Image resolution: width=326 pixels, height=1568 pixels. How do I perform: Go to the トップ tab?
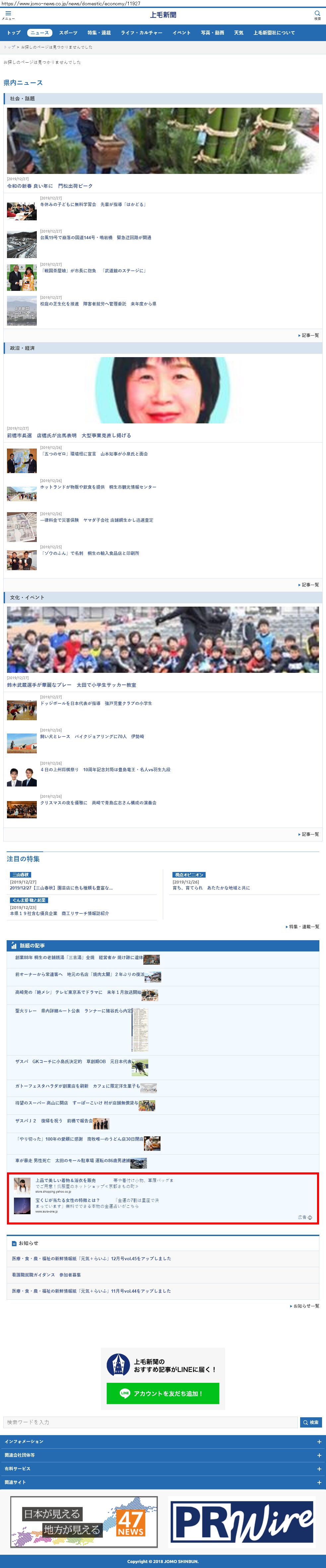[x=13, y=33]
